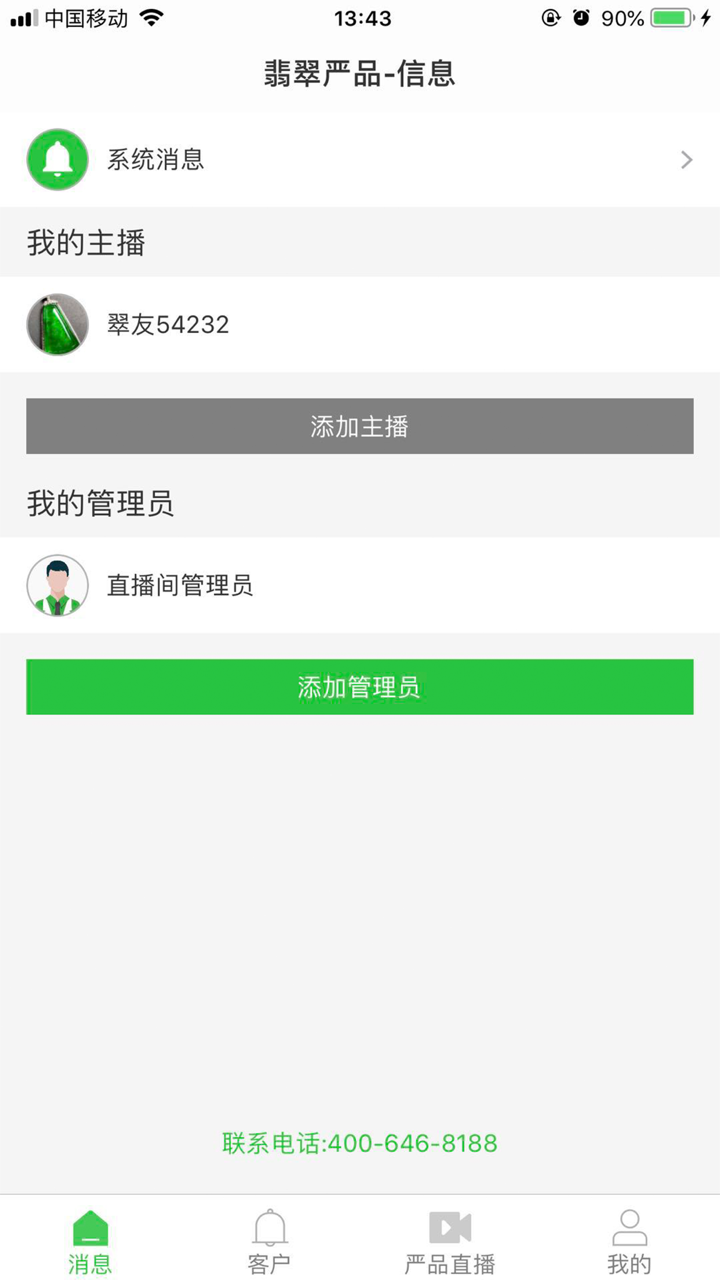Call the 400-646-8188 contact number link

(360, 1142)
